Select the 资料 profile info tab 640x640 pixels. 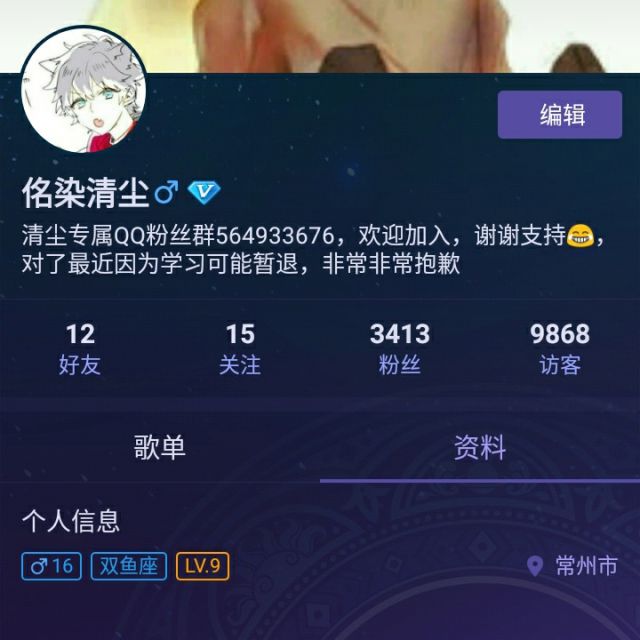(480, 448)
